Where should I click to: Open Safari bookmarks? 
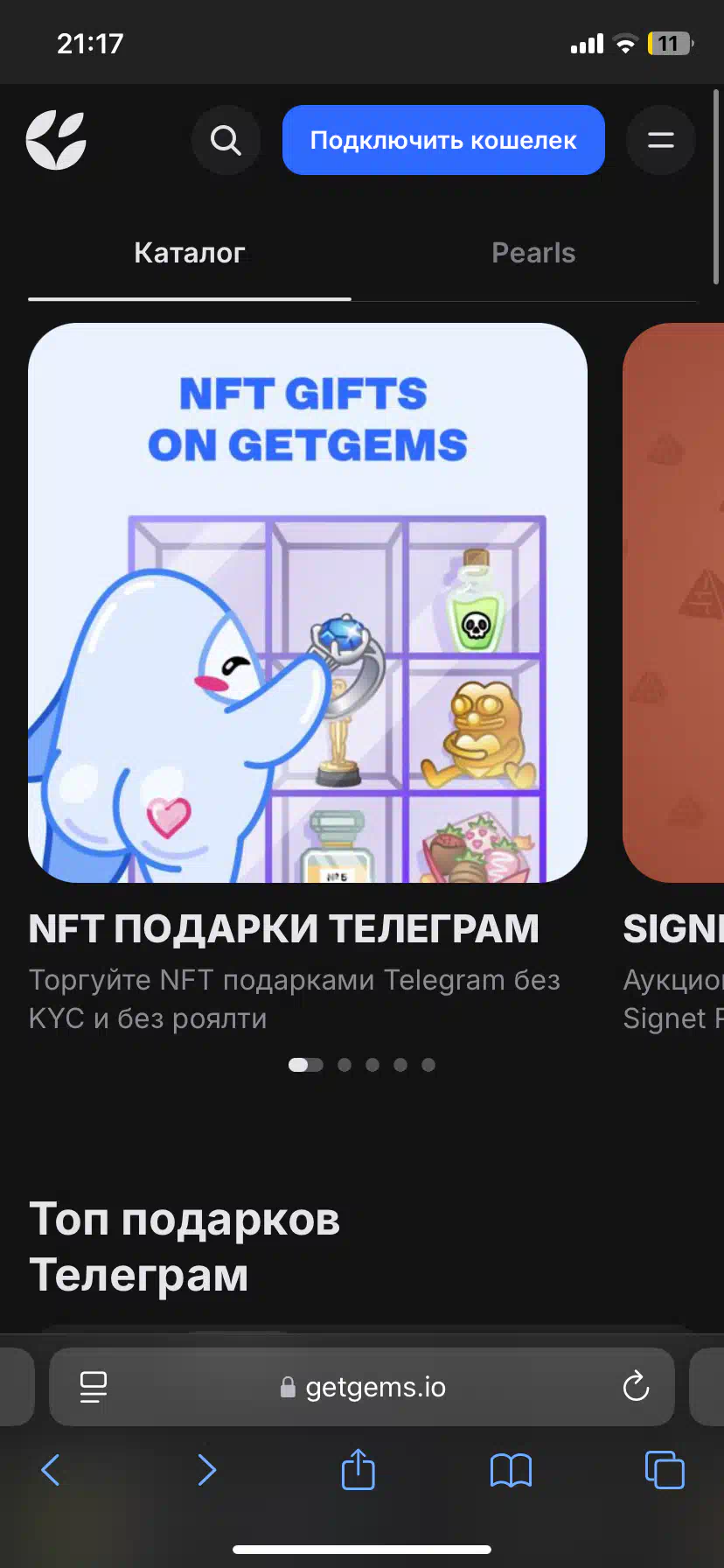(511, 1471)
